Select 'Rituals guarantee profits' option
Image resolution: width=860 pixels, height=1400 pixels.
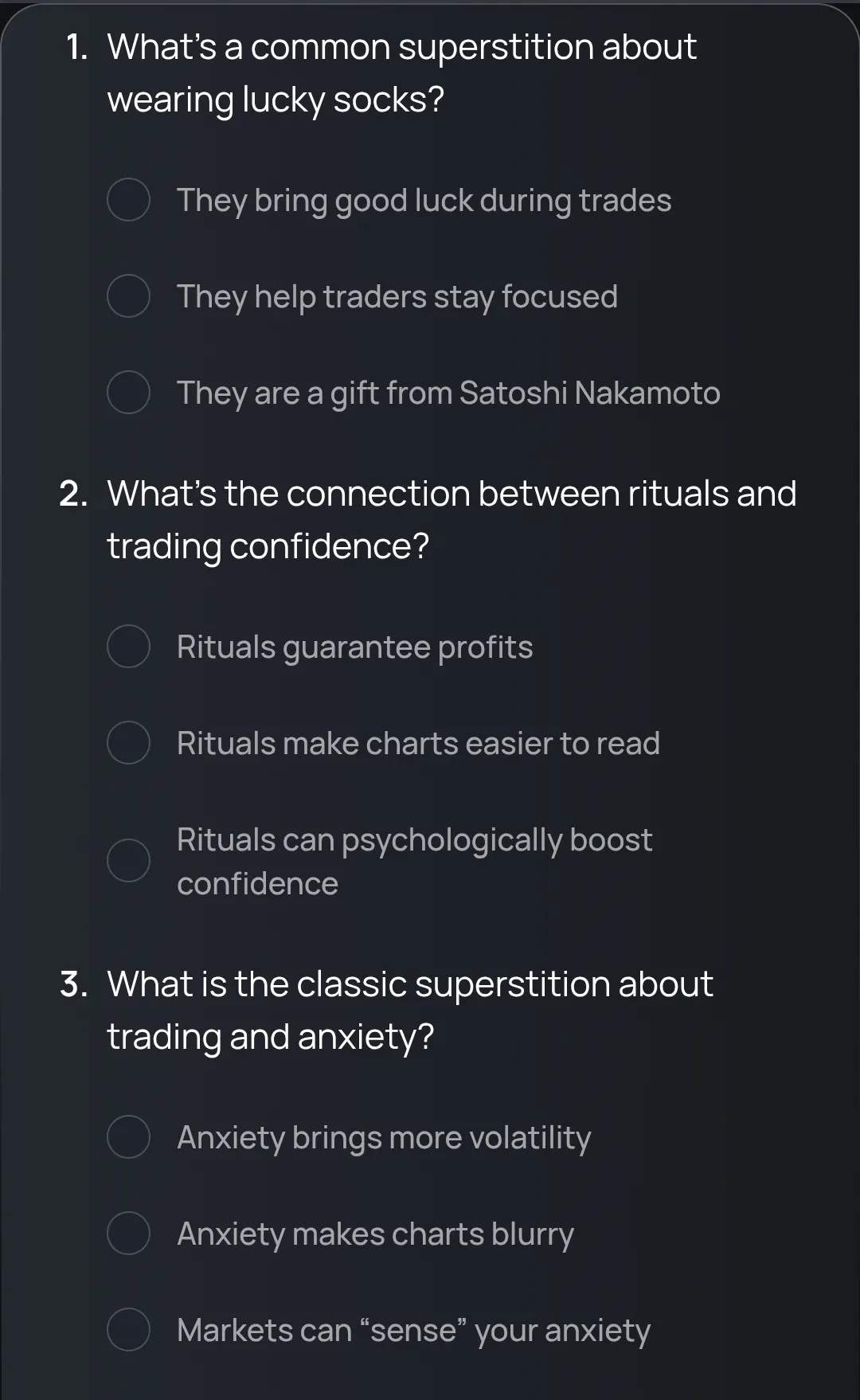coord(129,647)
